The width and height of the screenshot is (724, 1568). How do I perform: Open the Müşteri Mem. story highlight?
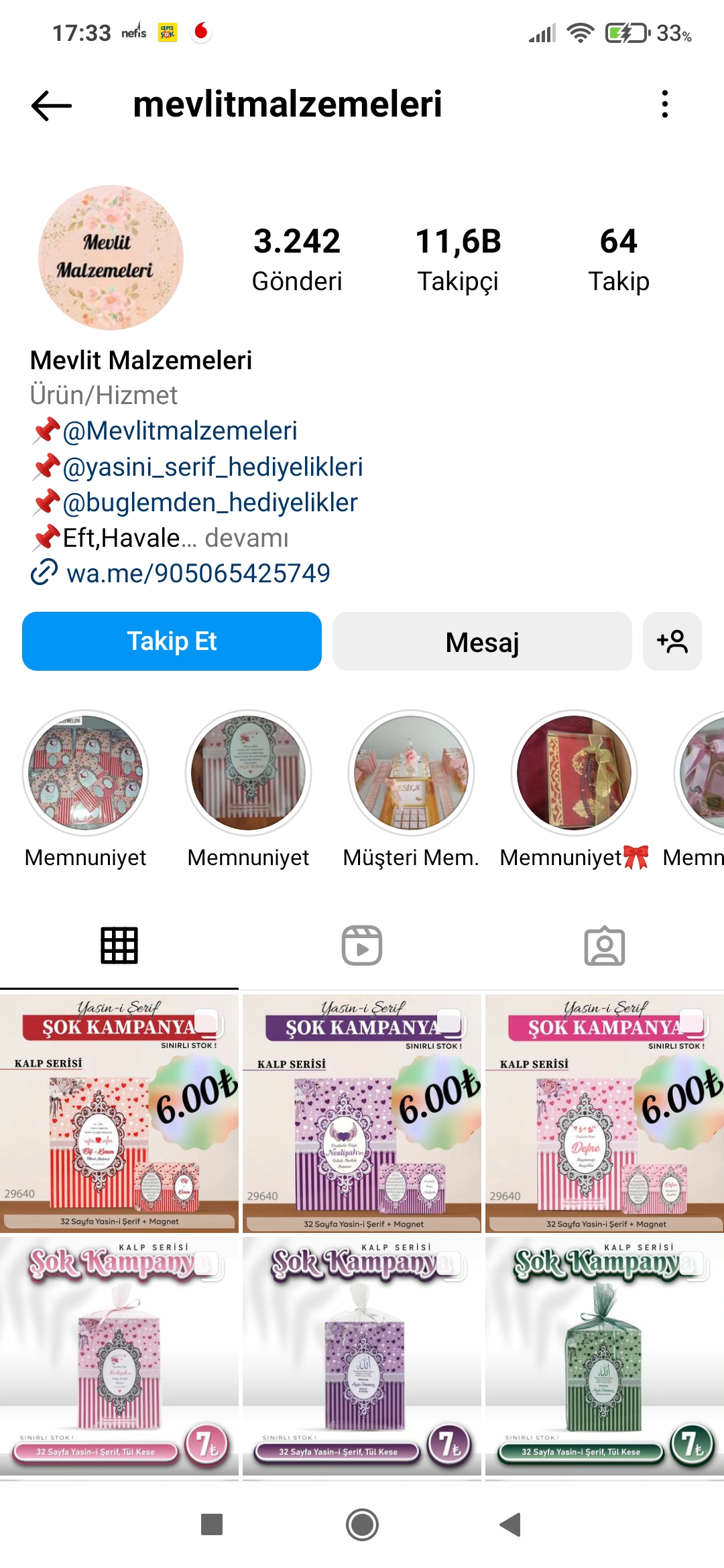coord(411,791)
